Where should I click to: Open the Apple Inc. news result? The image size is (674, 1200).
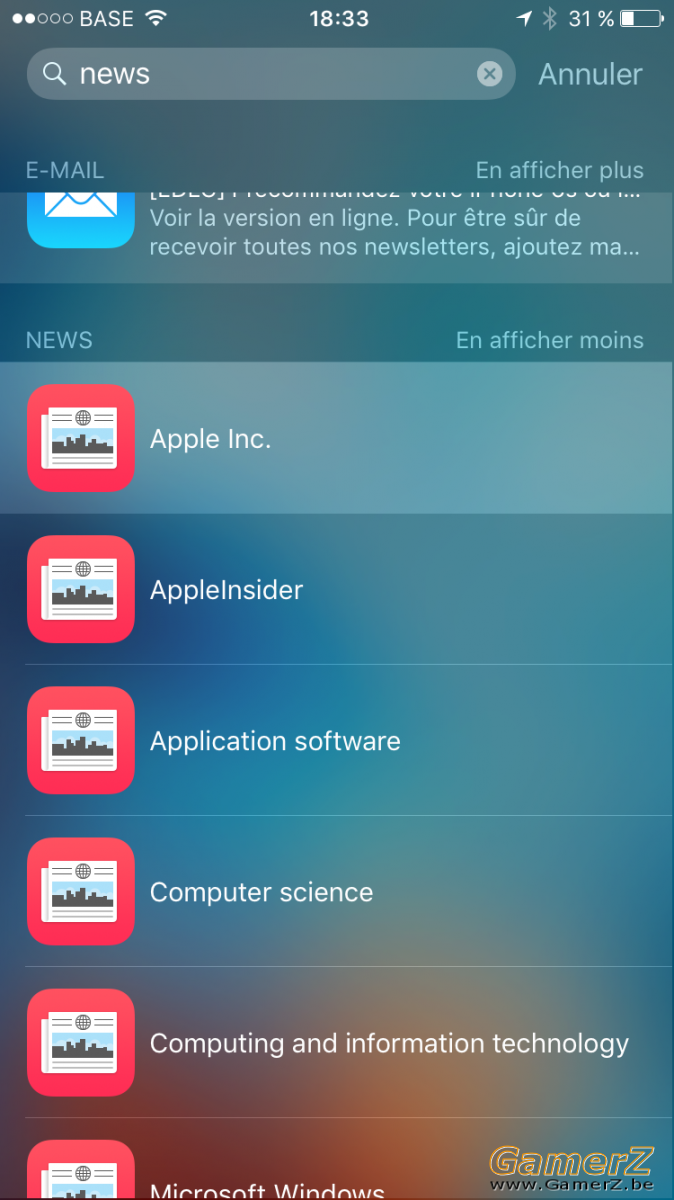(x=337, y=438)
